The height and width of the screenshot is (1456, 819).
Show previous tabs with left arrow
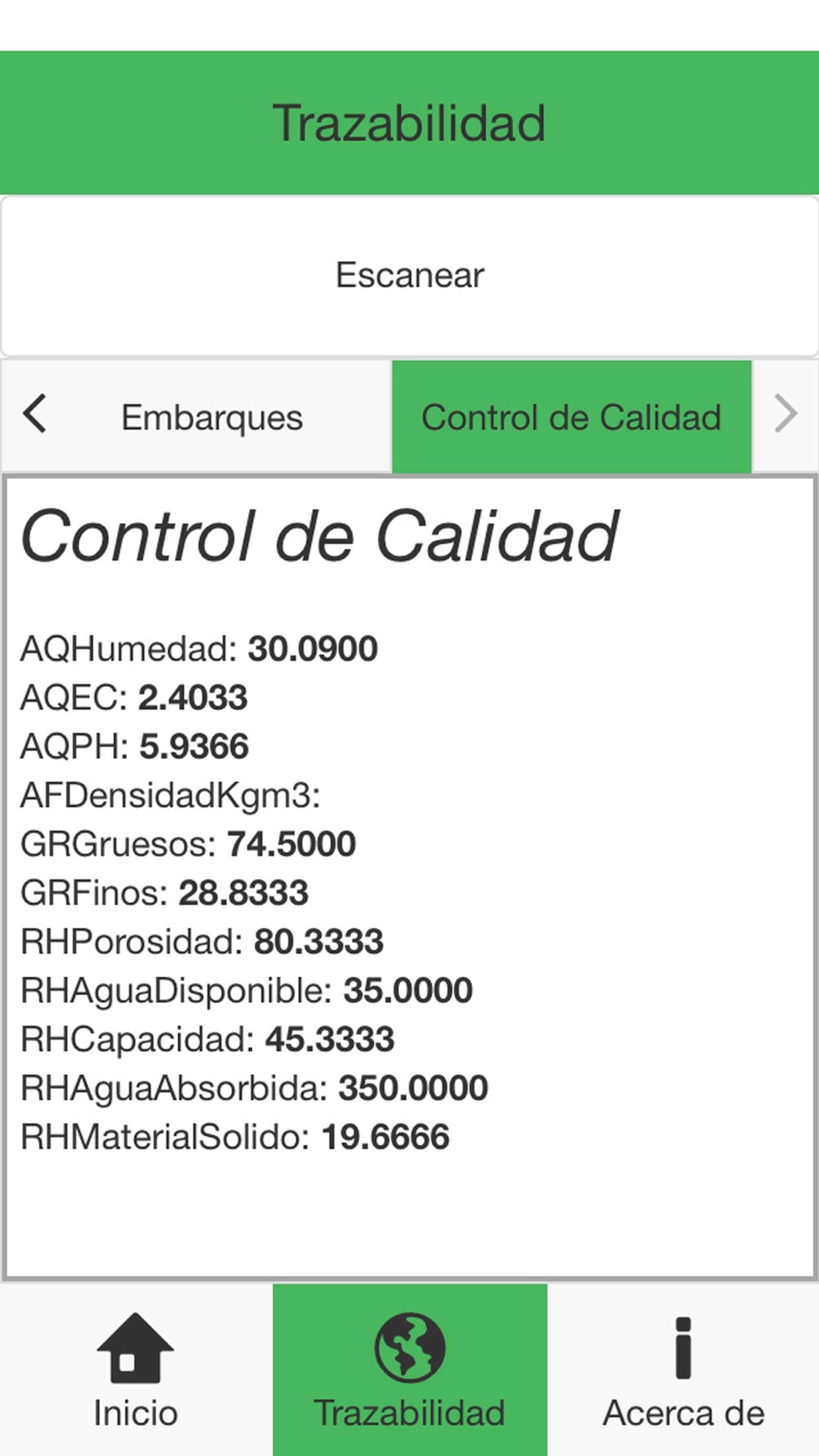pyautogui.click(x=35, y=414)
